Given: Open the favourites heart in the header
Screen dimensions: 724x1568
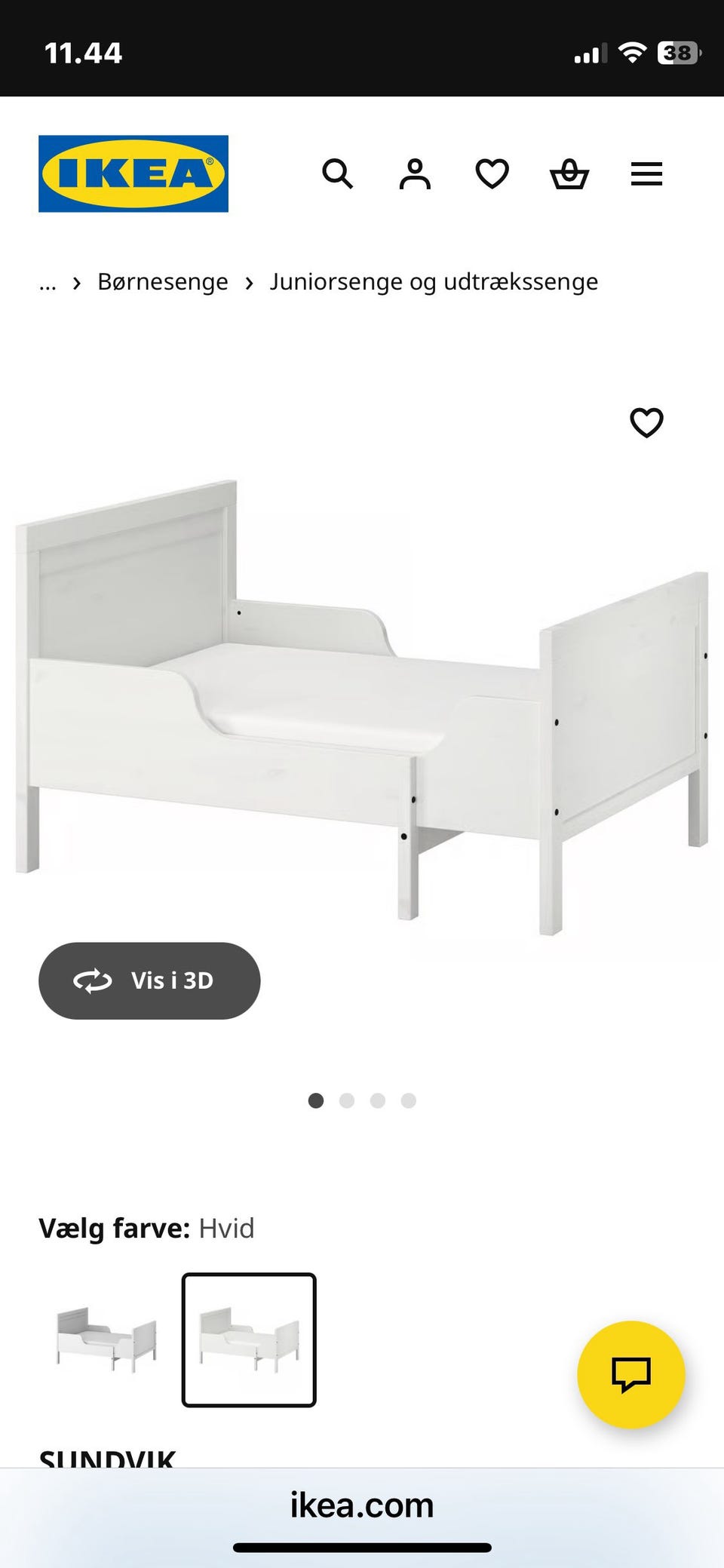Looking at the screenshot, I should (492, 174).
